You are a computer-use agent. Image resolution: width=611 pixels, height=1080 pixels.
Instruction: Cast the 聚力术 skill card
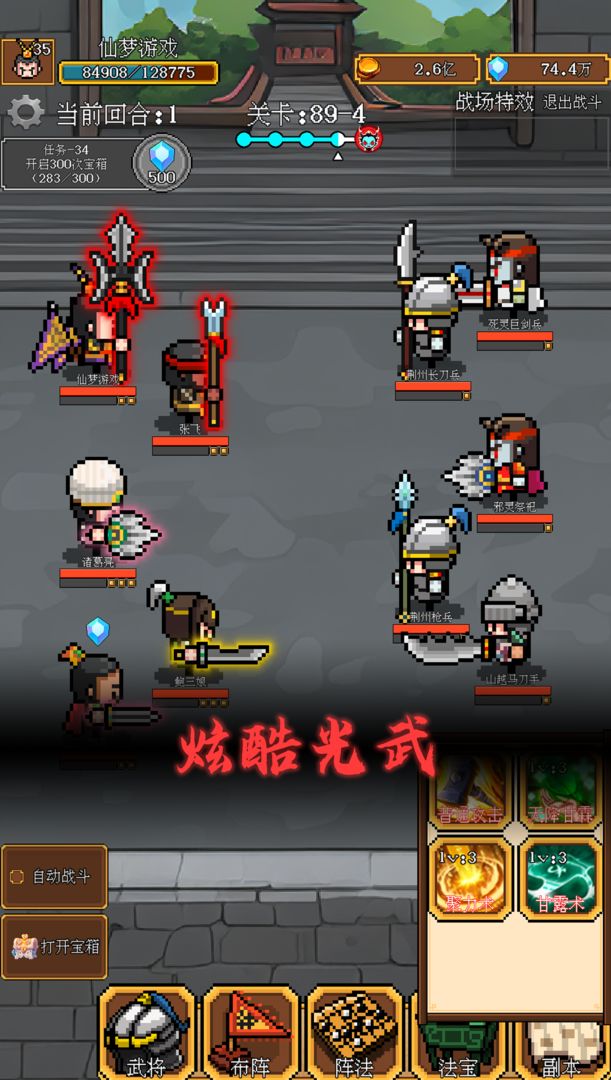click(469, 881)
